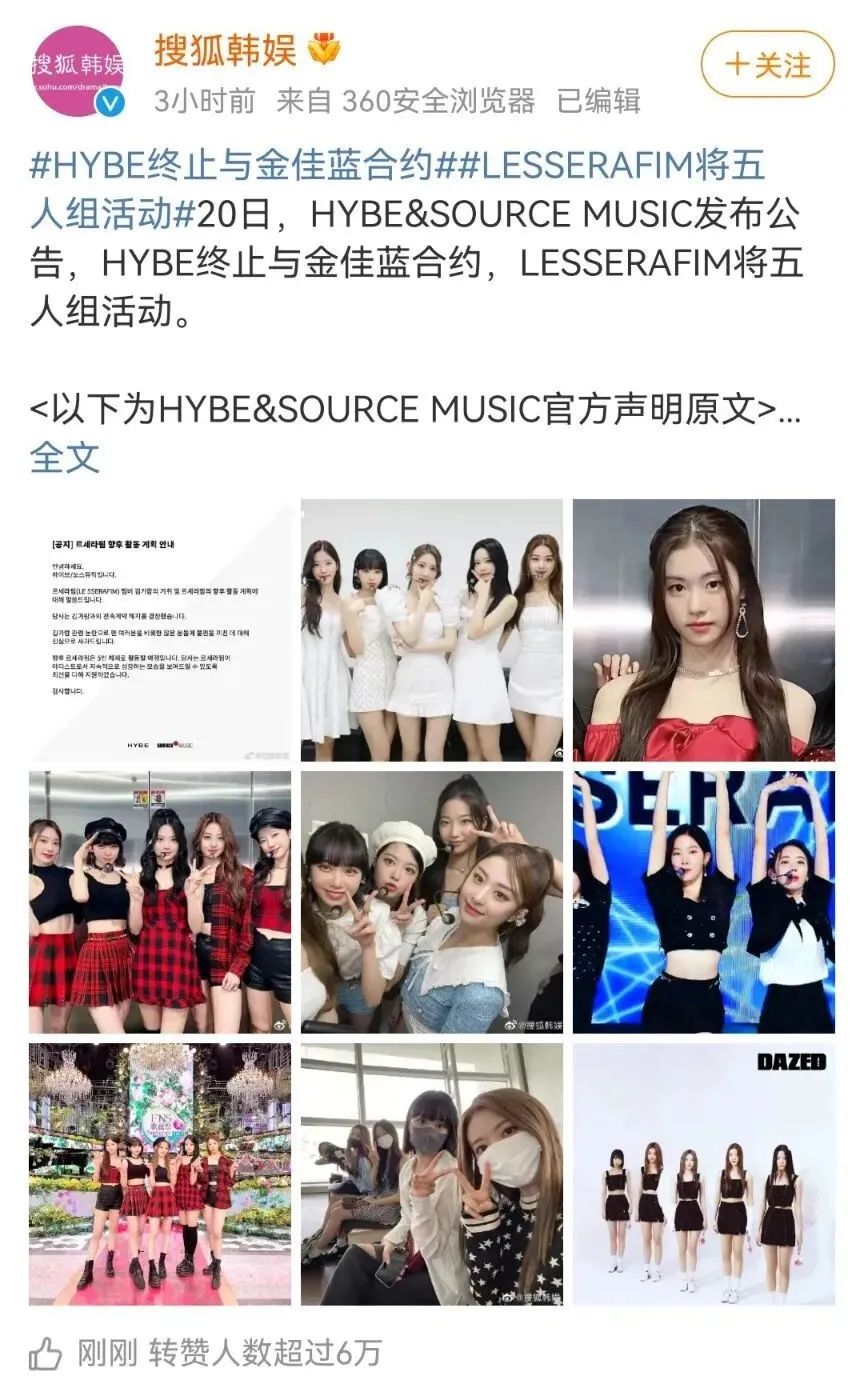
Task: View the red plaid outfits group photo
Action: (x=160, y=902)
